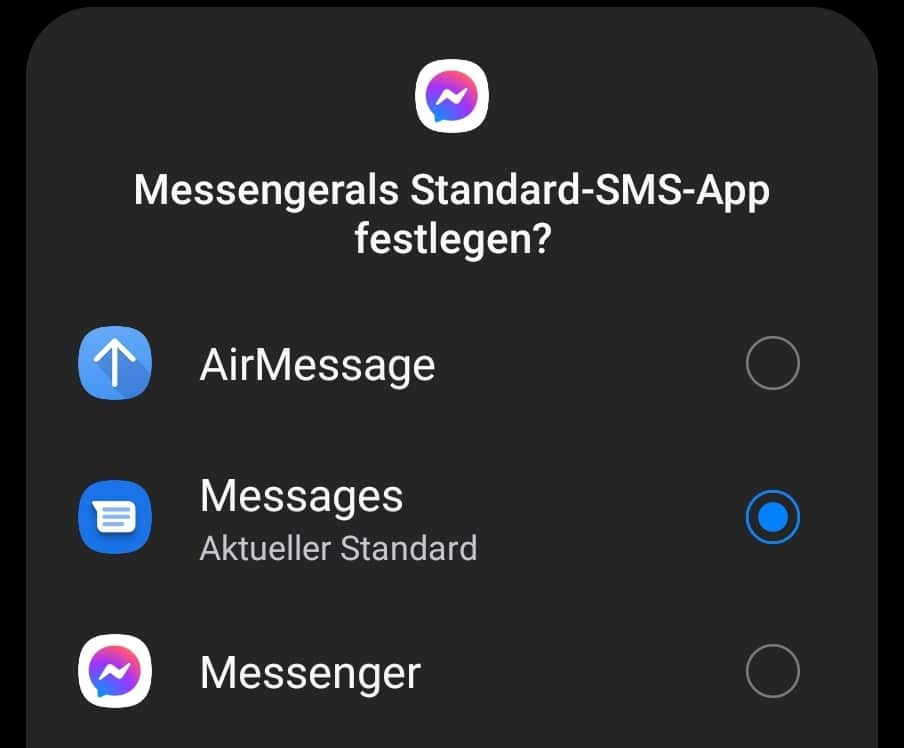
Task: Pick Messenger as the default SMS app
Action: (x=772, y=670)
